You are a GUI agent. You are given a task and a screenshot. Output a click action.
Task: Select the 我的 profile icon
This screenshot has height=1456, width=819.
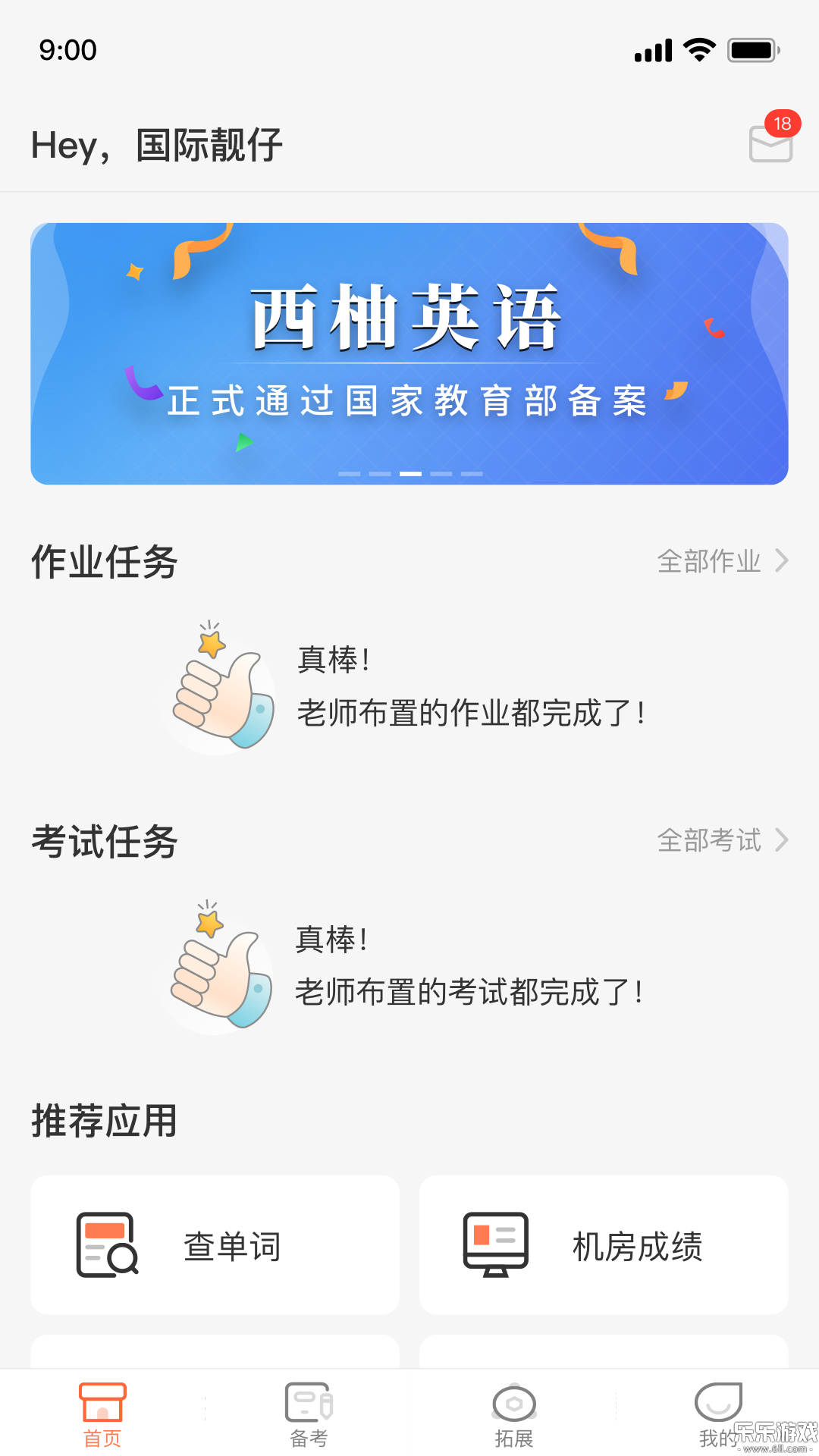(717, 1407)
